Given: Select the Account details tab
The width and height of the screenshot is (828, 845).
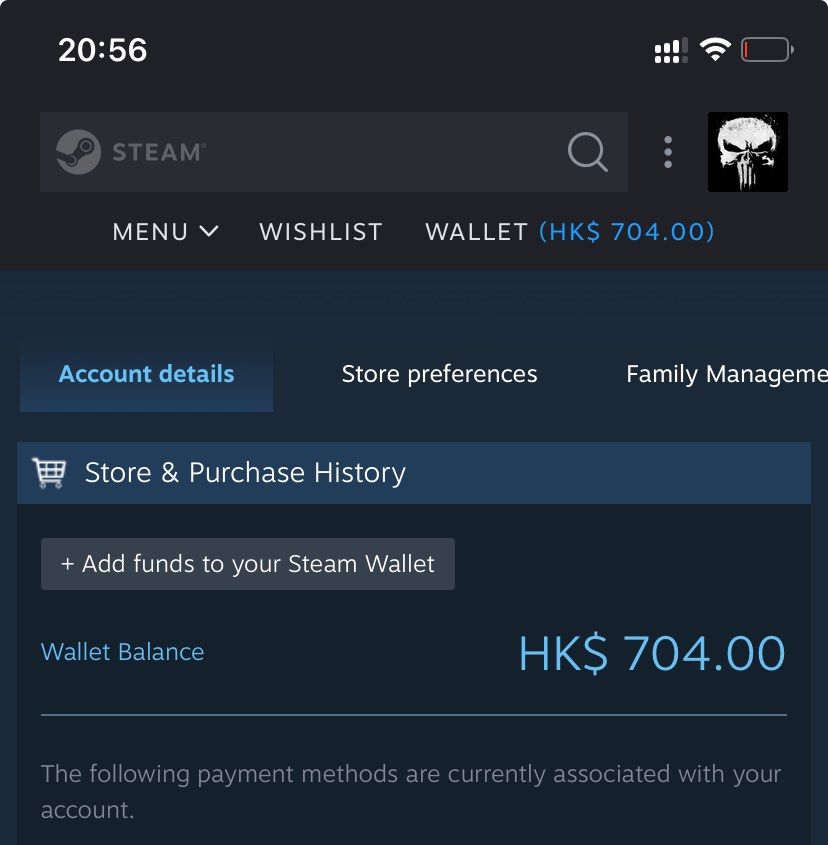Looking at the screenshot, I should (x=146, y=375).
